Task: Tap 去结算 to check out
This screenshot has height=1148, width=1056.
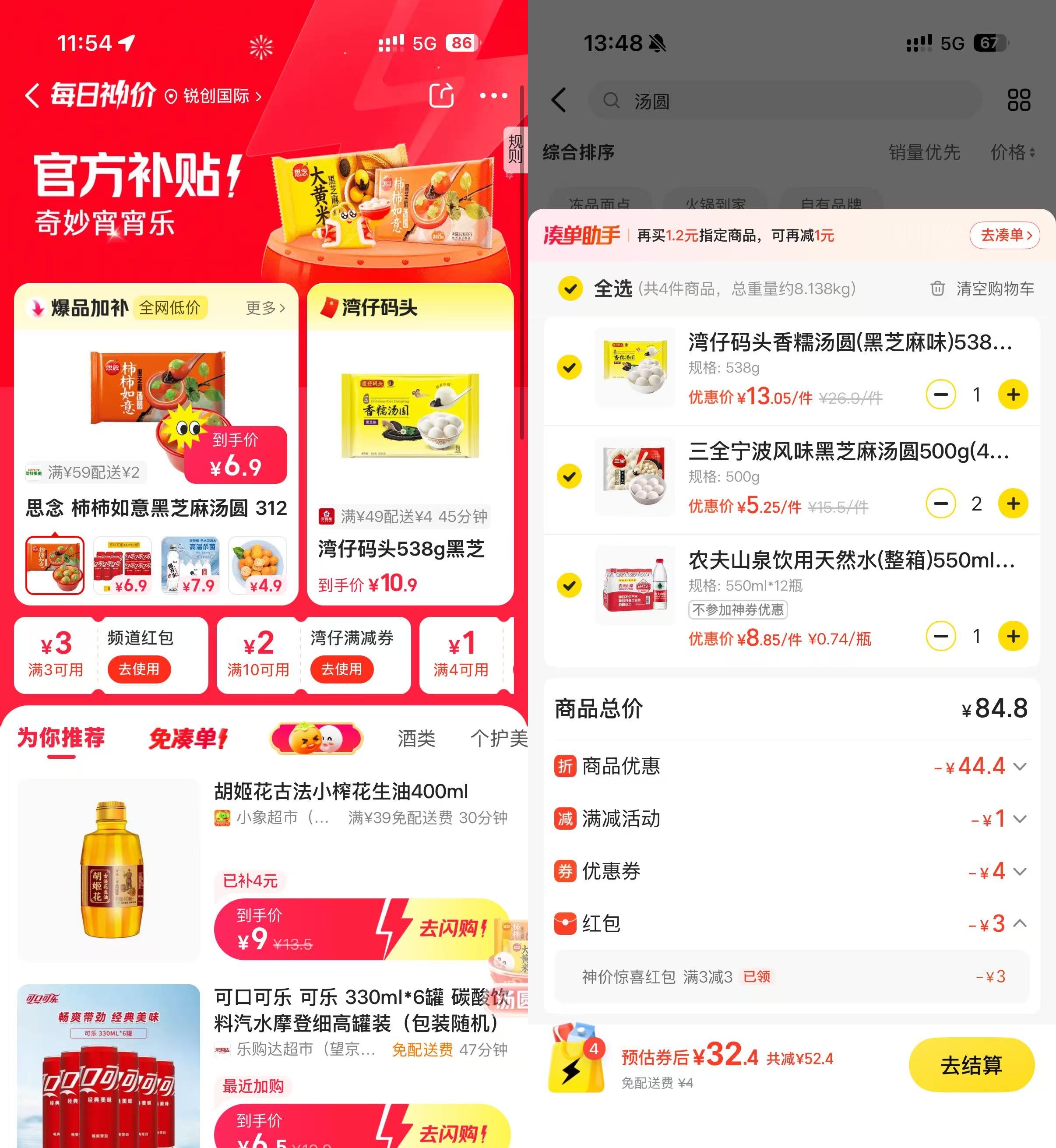Action: tap(971, 1064)
